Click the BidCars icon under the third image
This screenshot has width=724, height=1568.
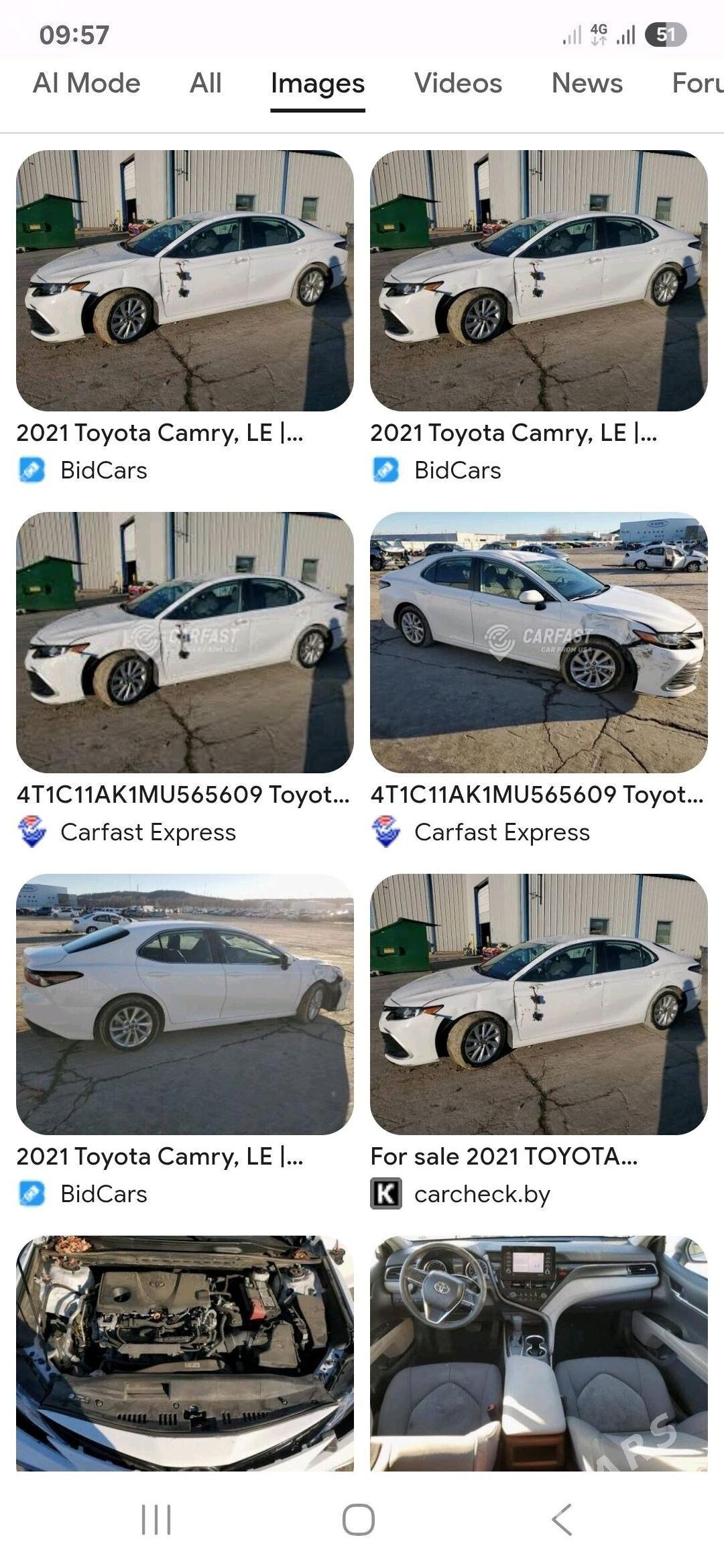tap(29, 1193)
